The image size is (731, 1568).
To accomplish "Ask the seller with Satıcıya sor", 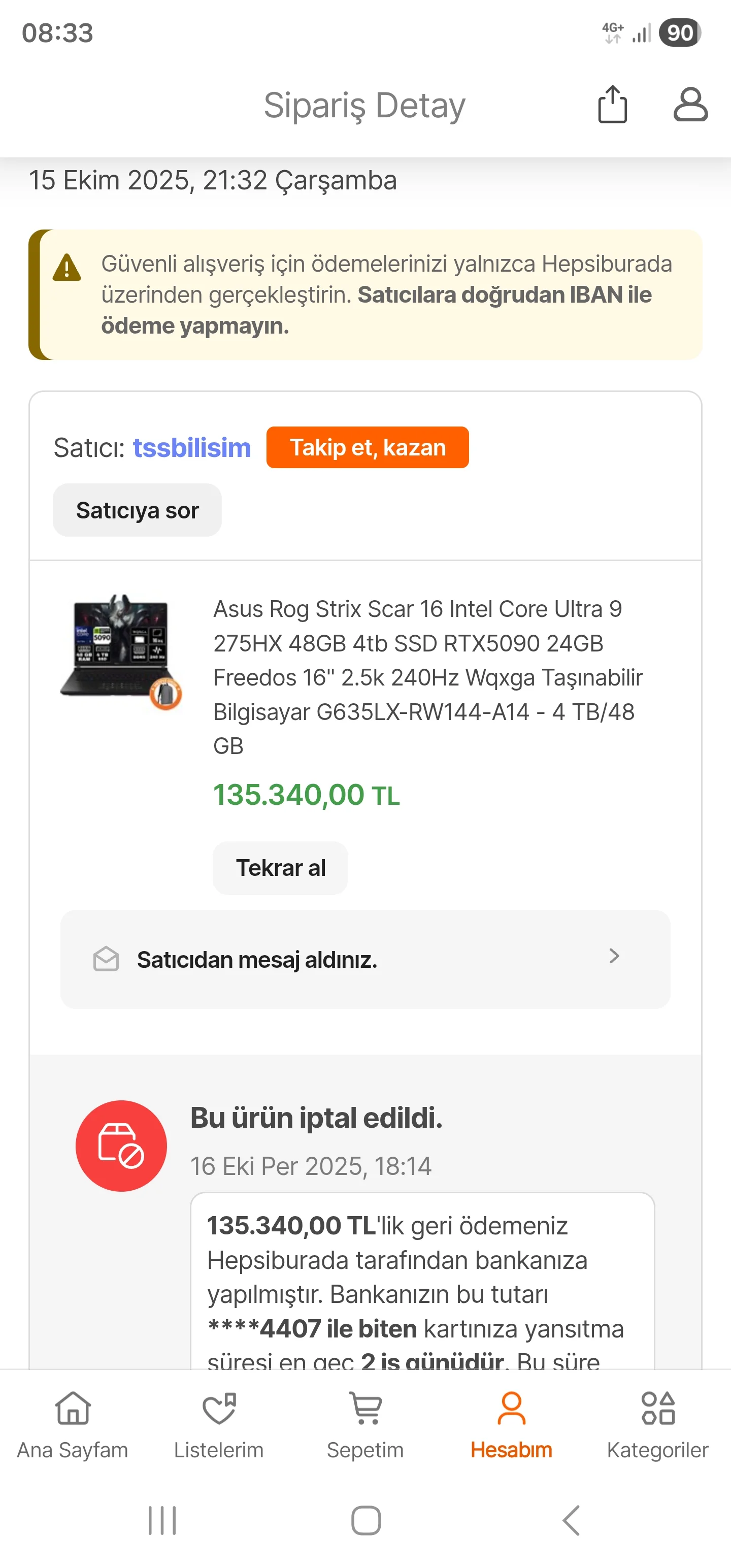I will click(x=137, y=510).
